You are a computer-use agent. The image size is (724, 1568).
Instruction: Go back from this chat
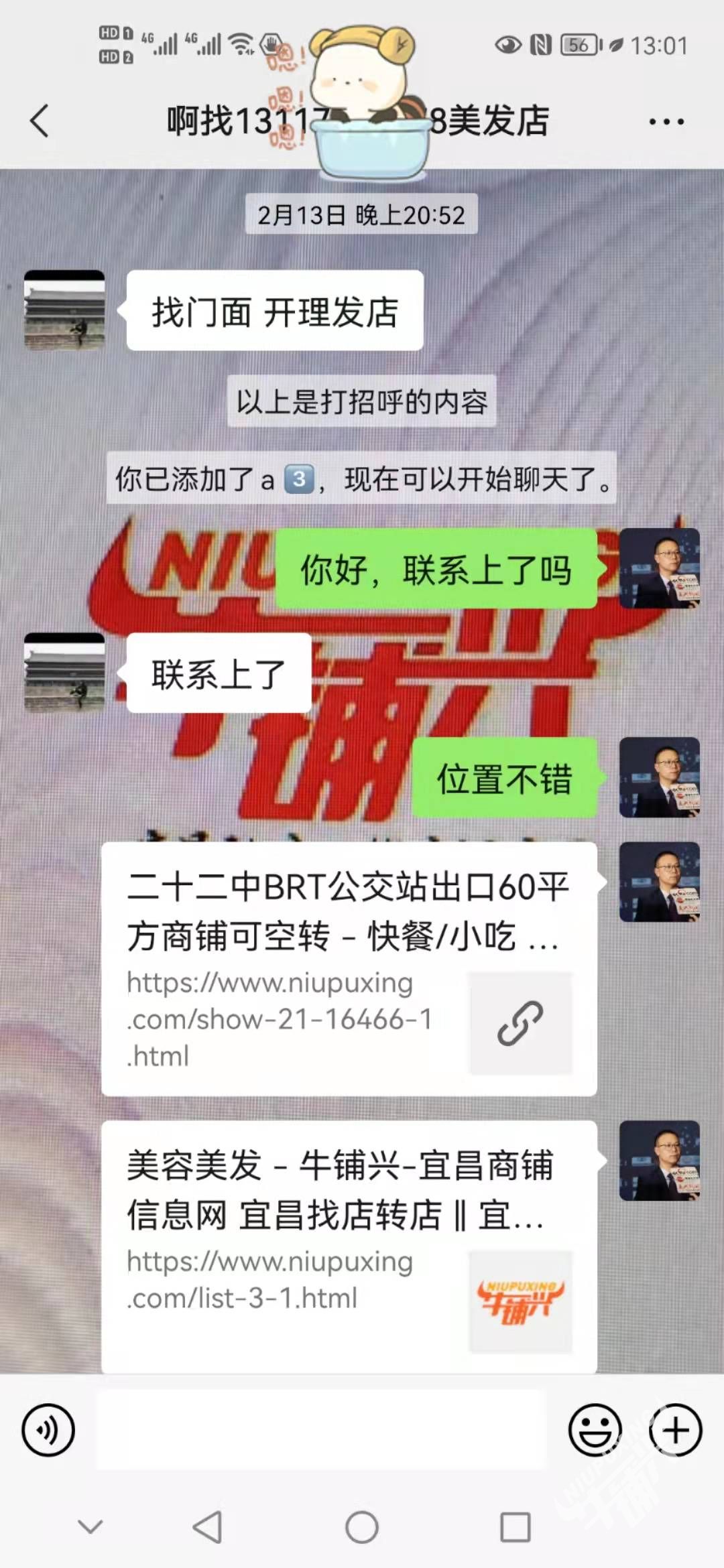40,121
